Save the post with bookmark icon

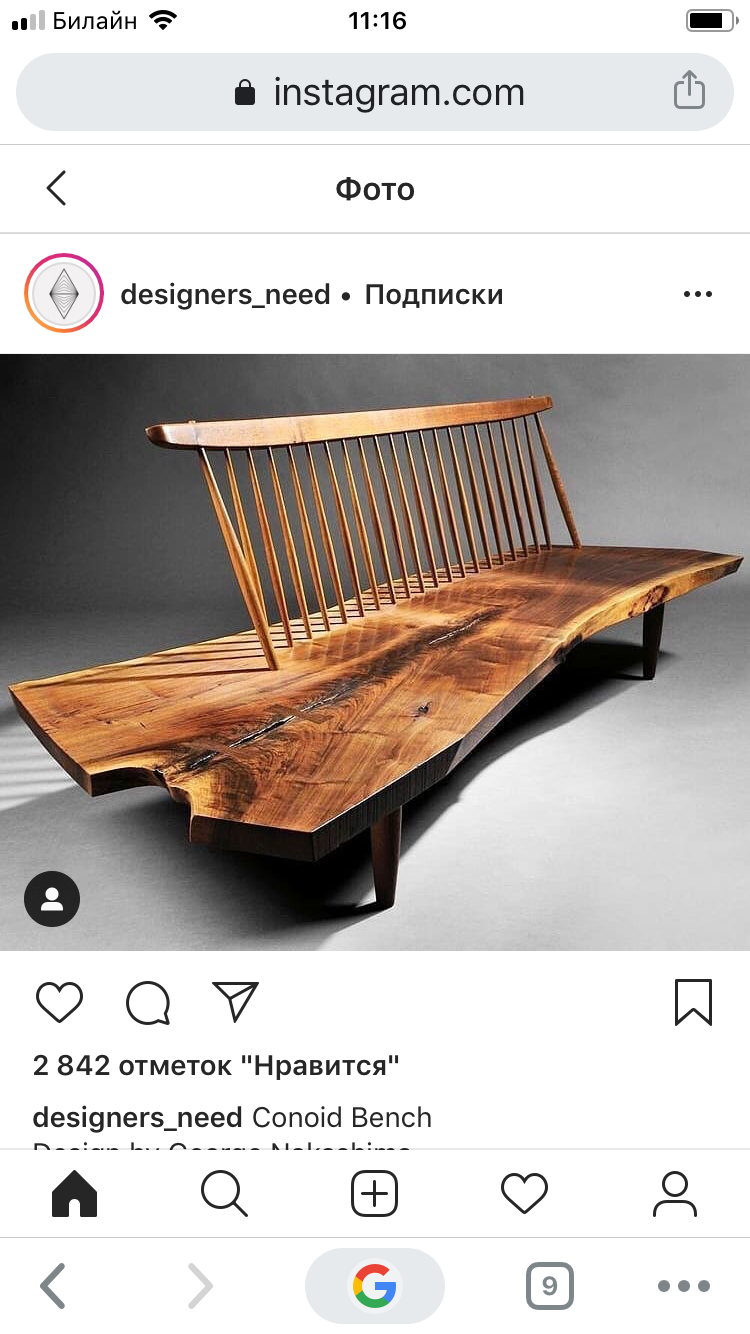pos(693,1002)
